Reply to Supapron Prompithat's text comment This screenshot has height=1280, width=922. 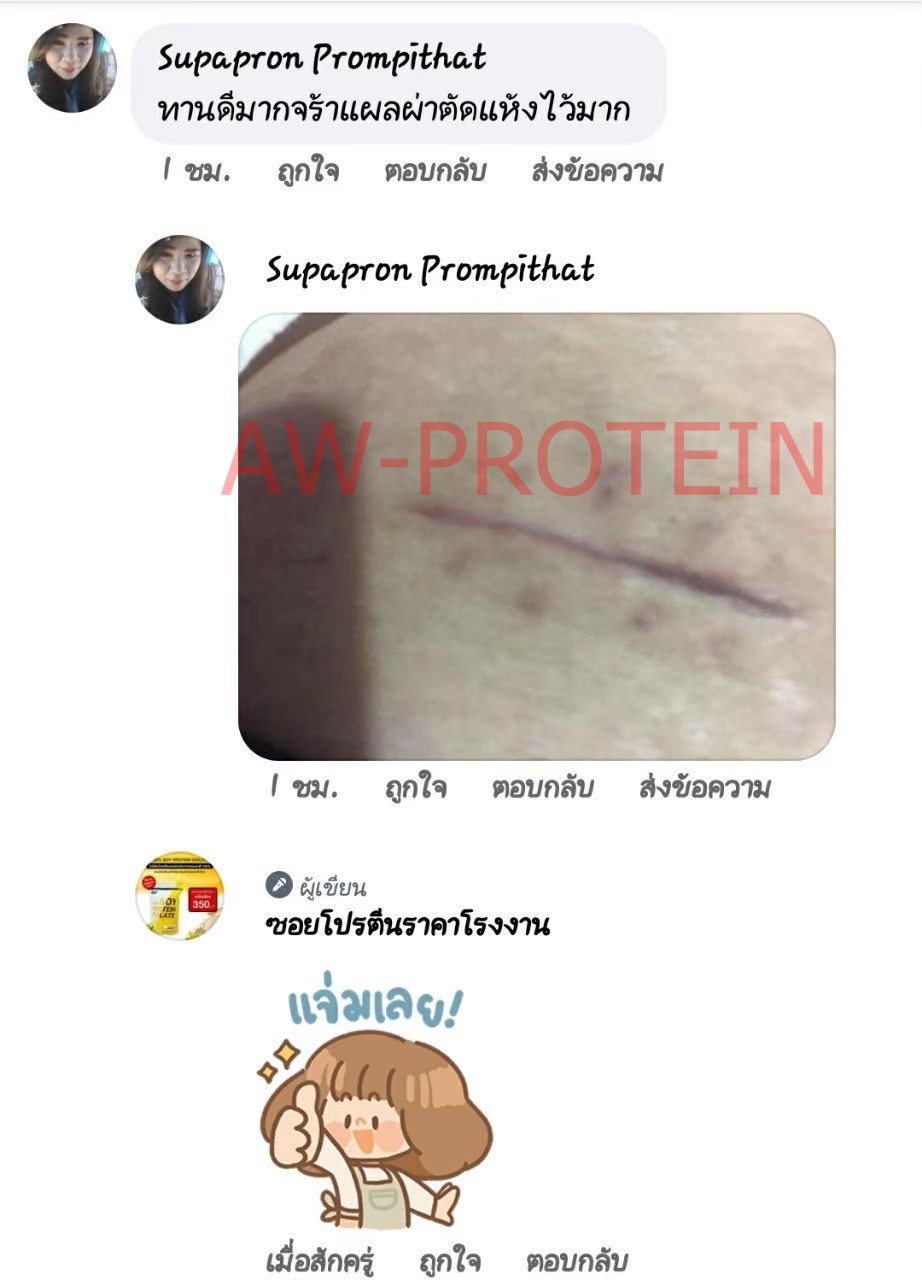tap(435, 171)
